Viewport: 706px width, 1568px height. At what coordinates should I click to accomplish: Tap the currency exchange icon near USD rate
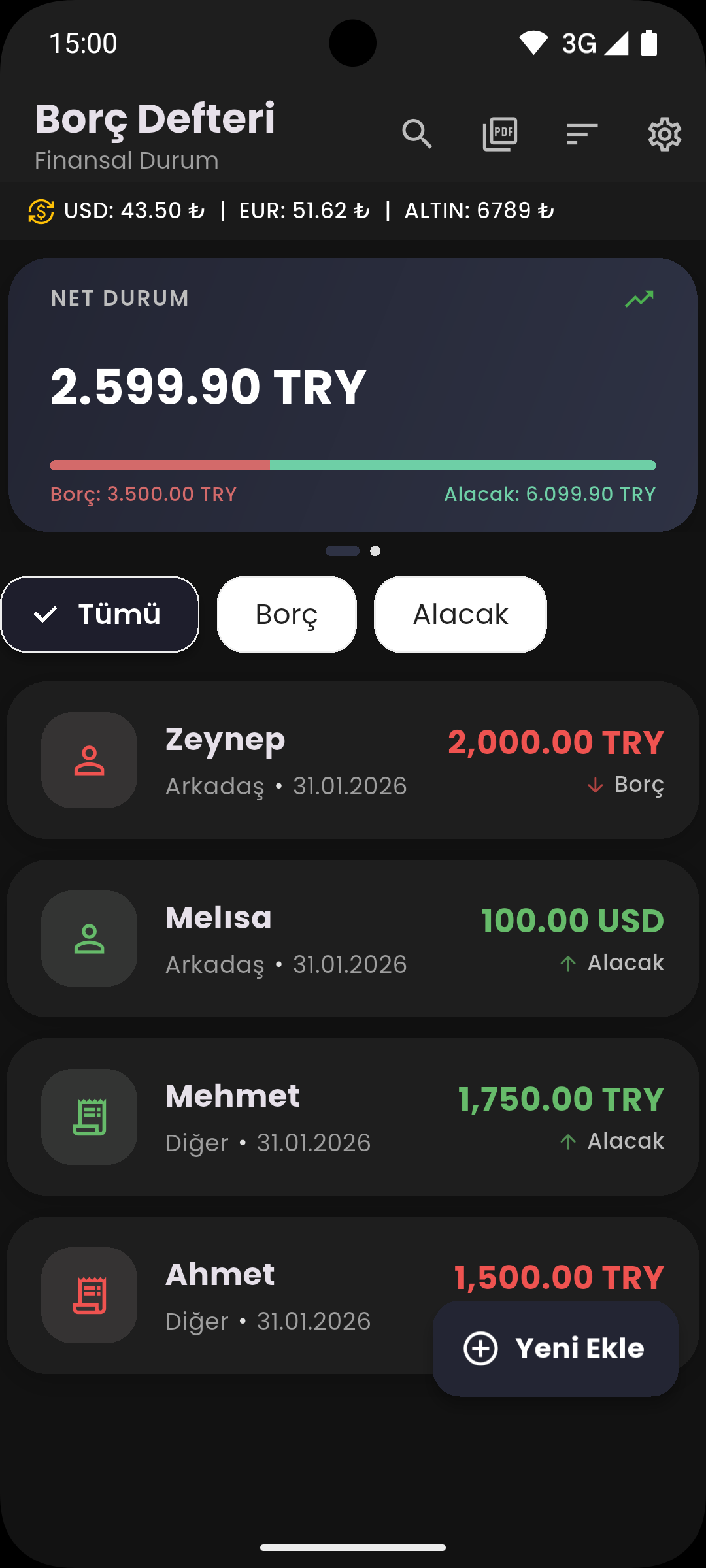tap(39, 210)
